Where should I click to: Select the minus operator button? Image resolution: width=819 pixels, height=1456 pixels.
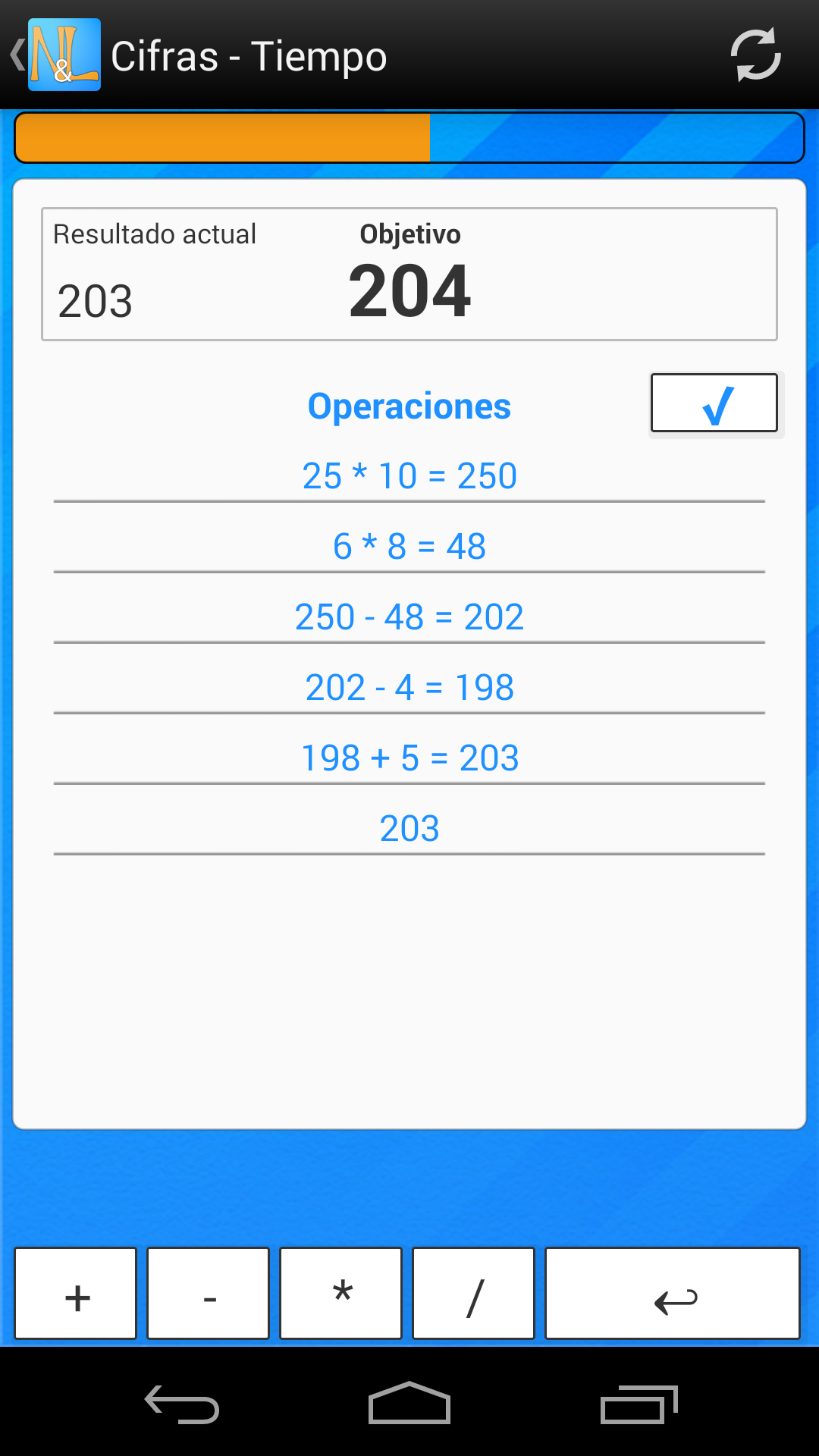click(209, 1294)
